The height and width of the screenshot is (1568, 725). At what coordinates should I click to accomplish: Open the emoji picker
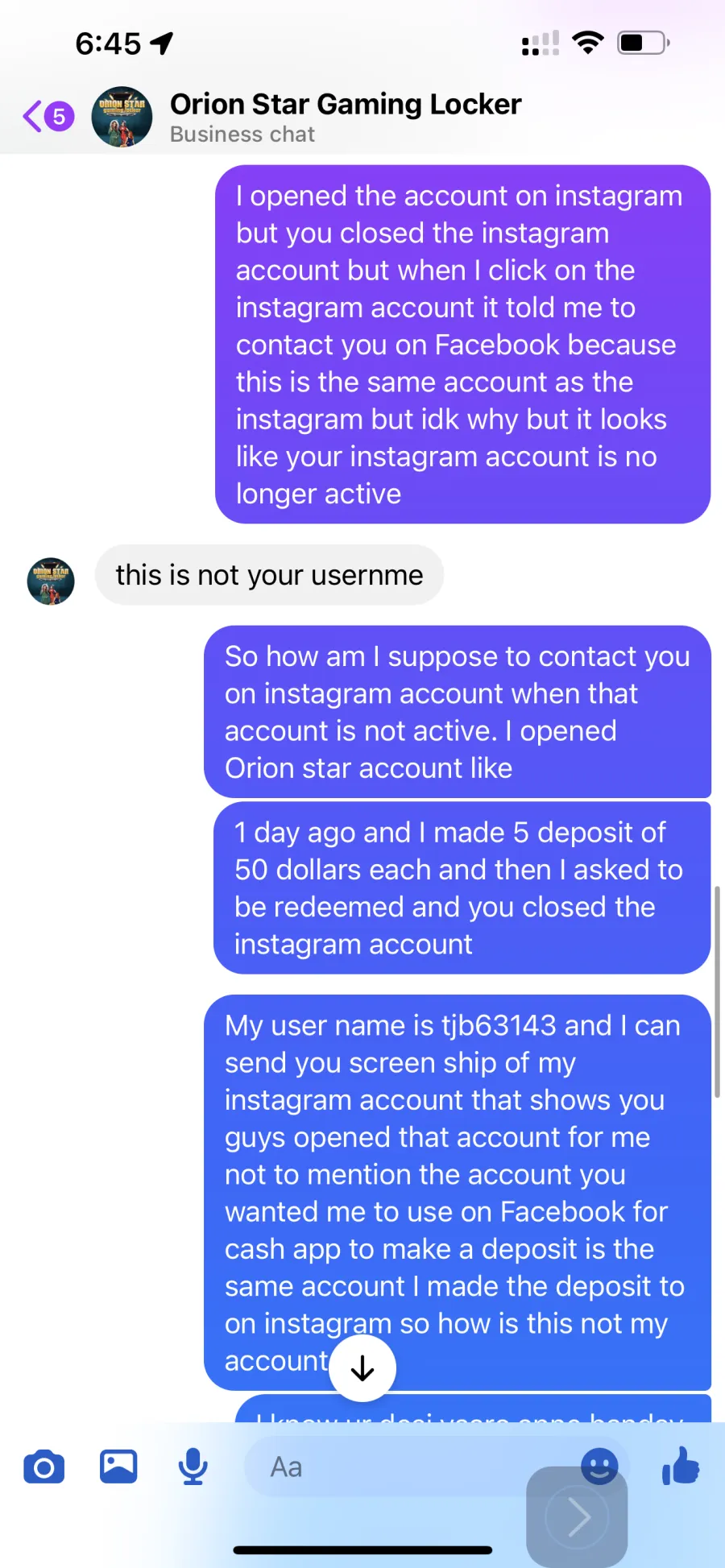point(599,1466)
